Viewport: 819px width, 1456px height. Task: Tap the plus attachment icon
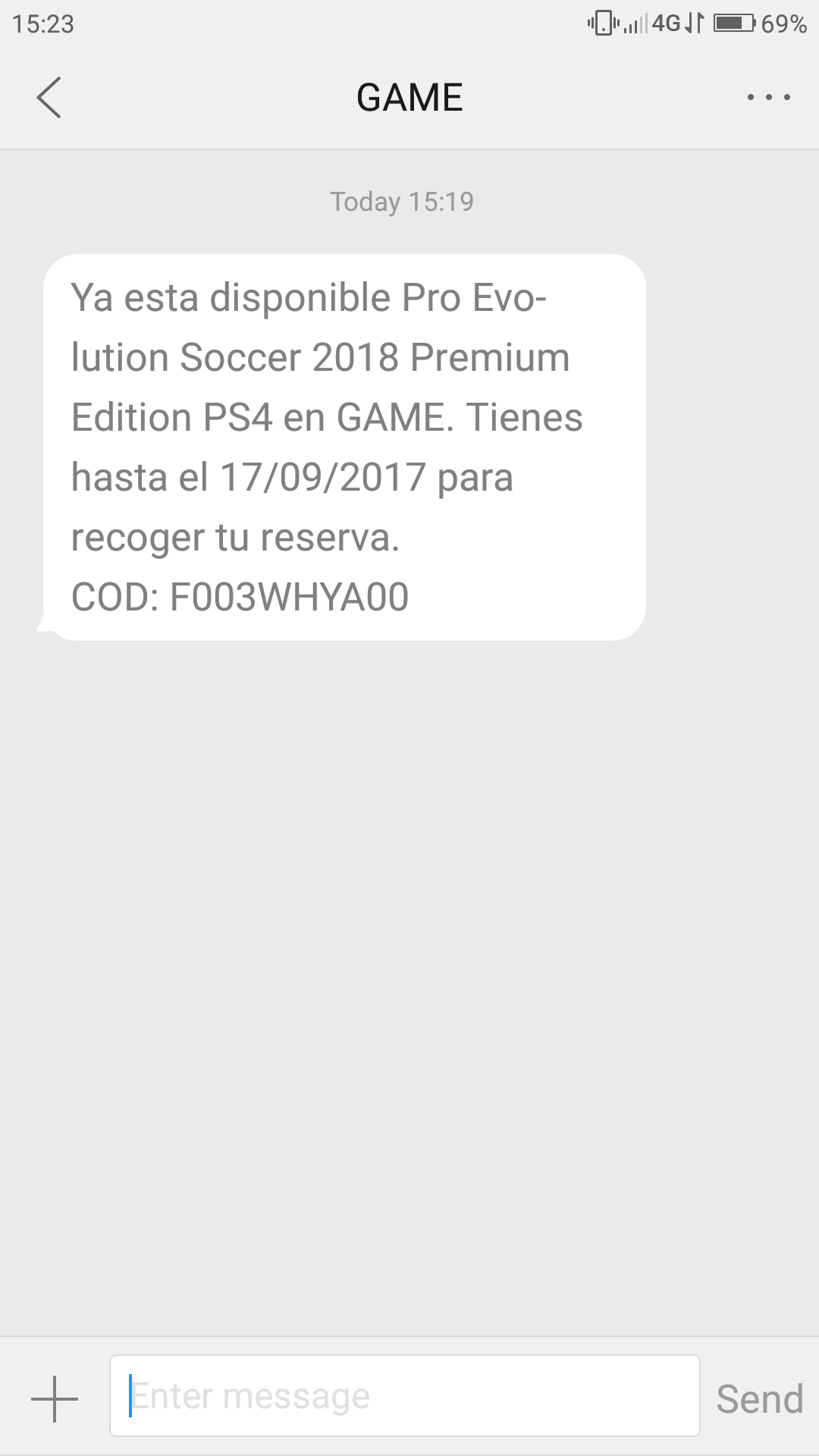[55, 1398]
